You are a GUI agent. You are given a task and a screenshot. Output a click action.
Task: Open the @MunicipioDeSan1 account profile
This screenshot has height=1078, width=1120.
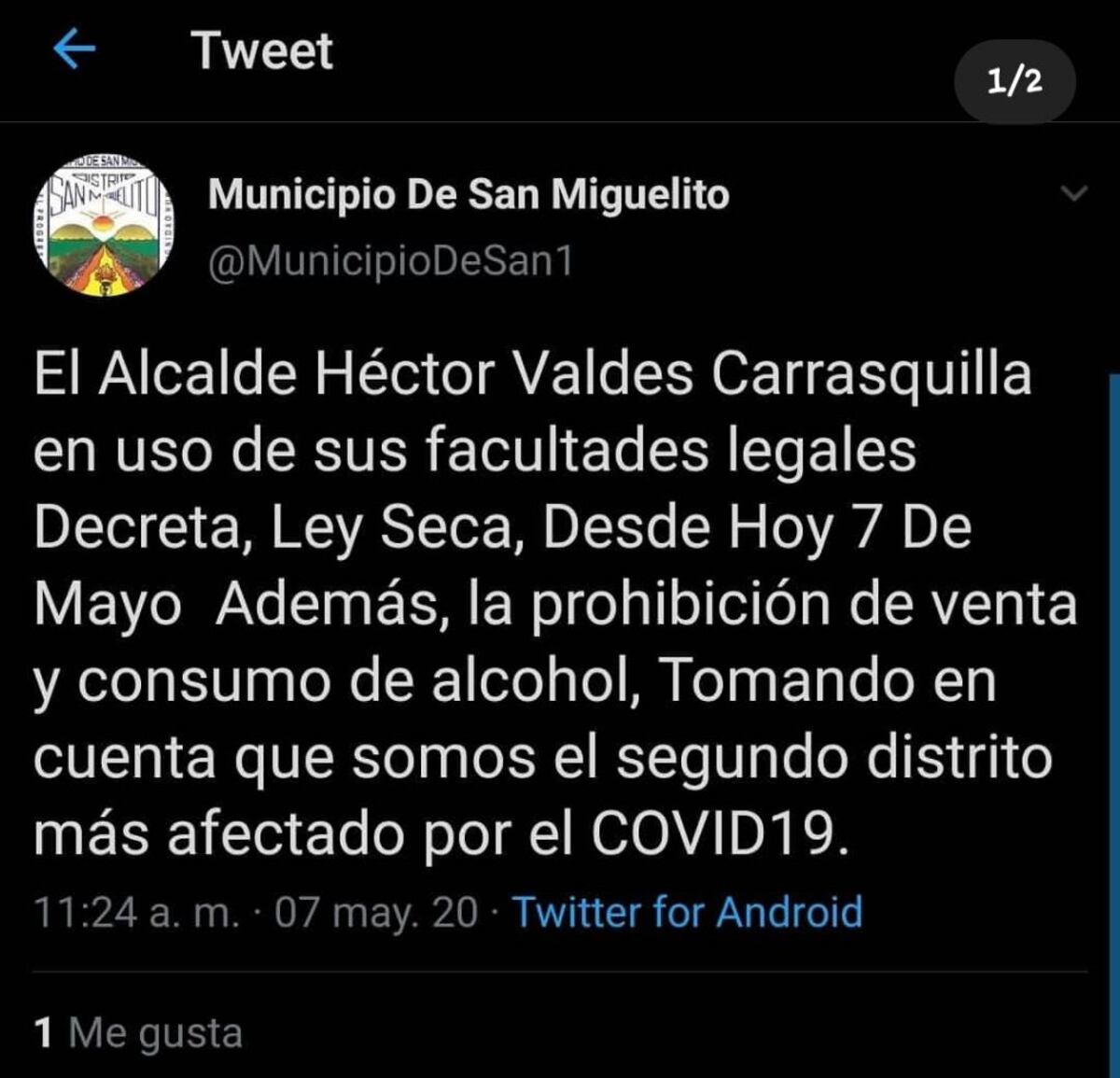click(x=390, y=262)
